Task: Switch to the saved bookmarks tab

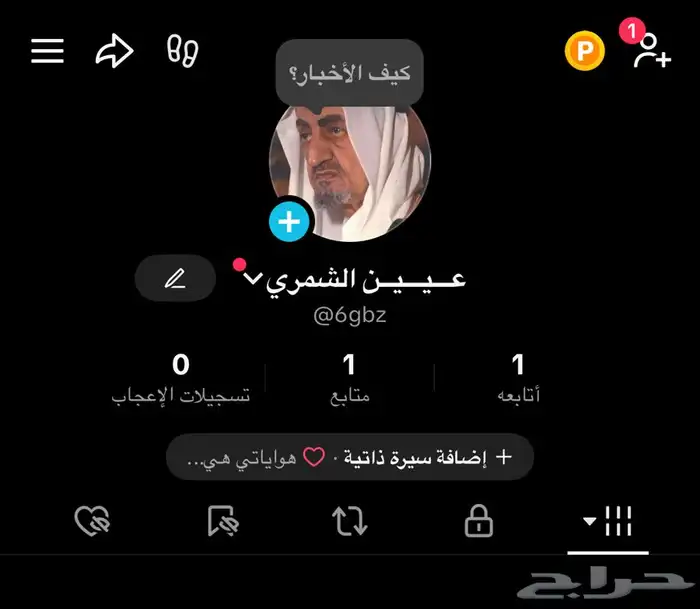Action: pos(221,520)
